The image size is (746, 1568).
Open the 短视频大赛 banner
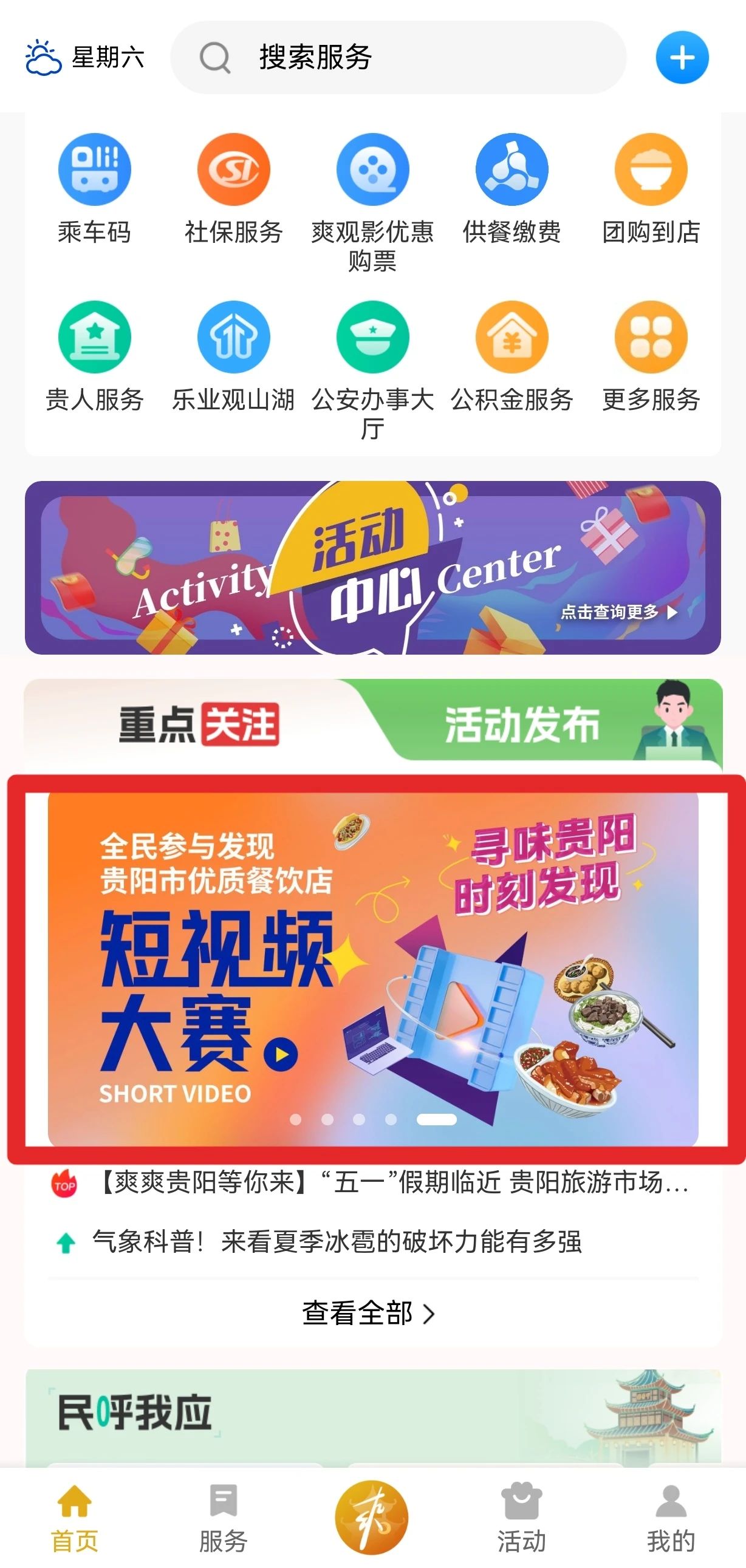click(372, 969)
